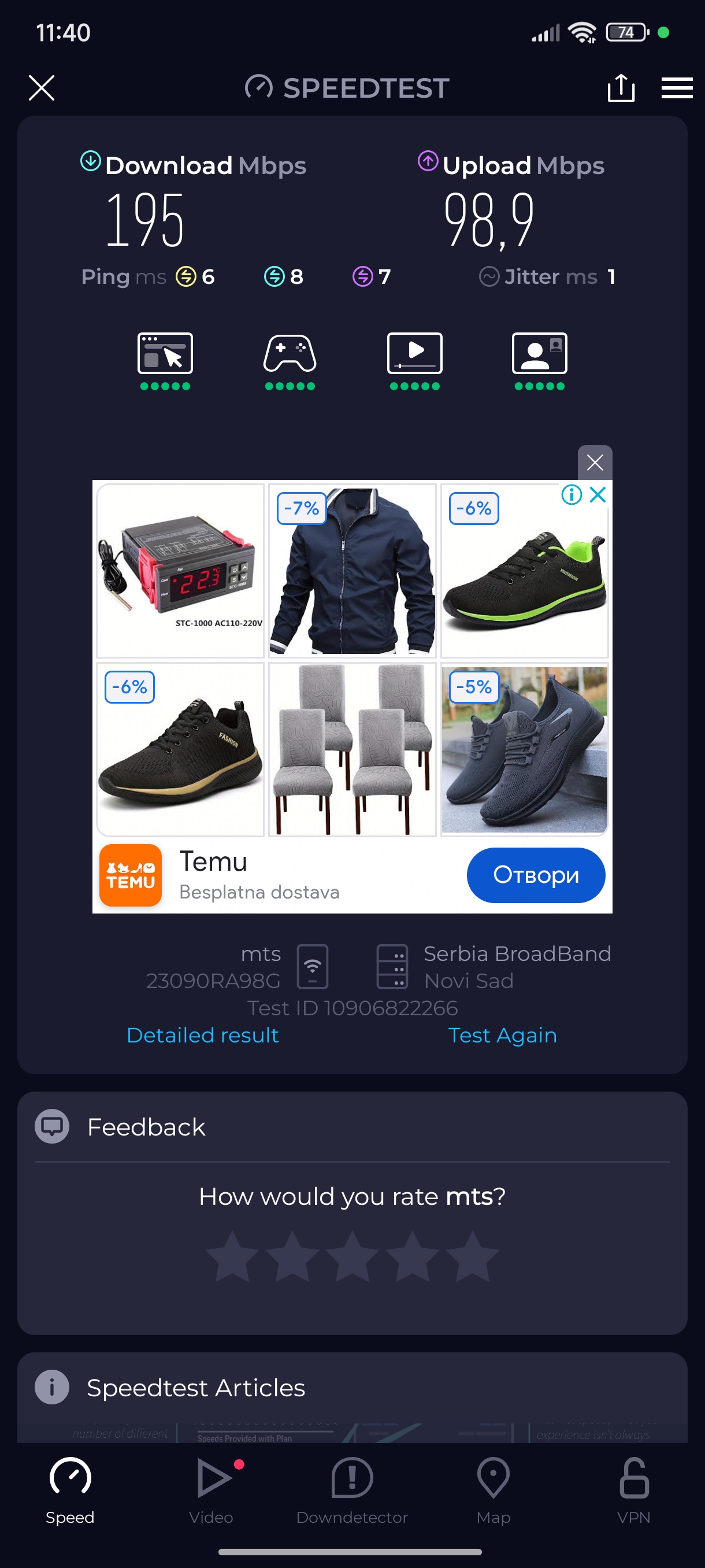705x1568 pixels.
Task: Tap the Отвори button on Temu ad
Action: [x=535, y=875]
